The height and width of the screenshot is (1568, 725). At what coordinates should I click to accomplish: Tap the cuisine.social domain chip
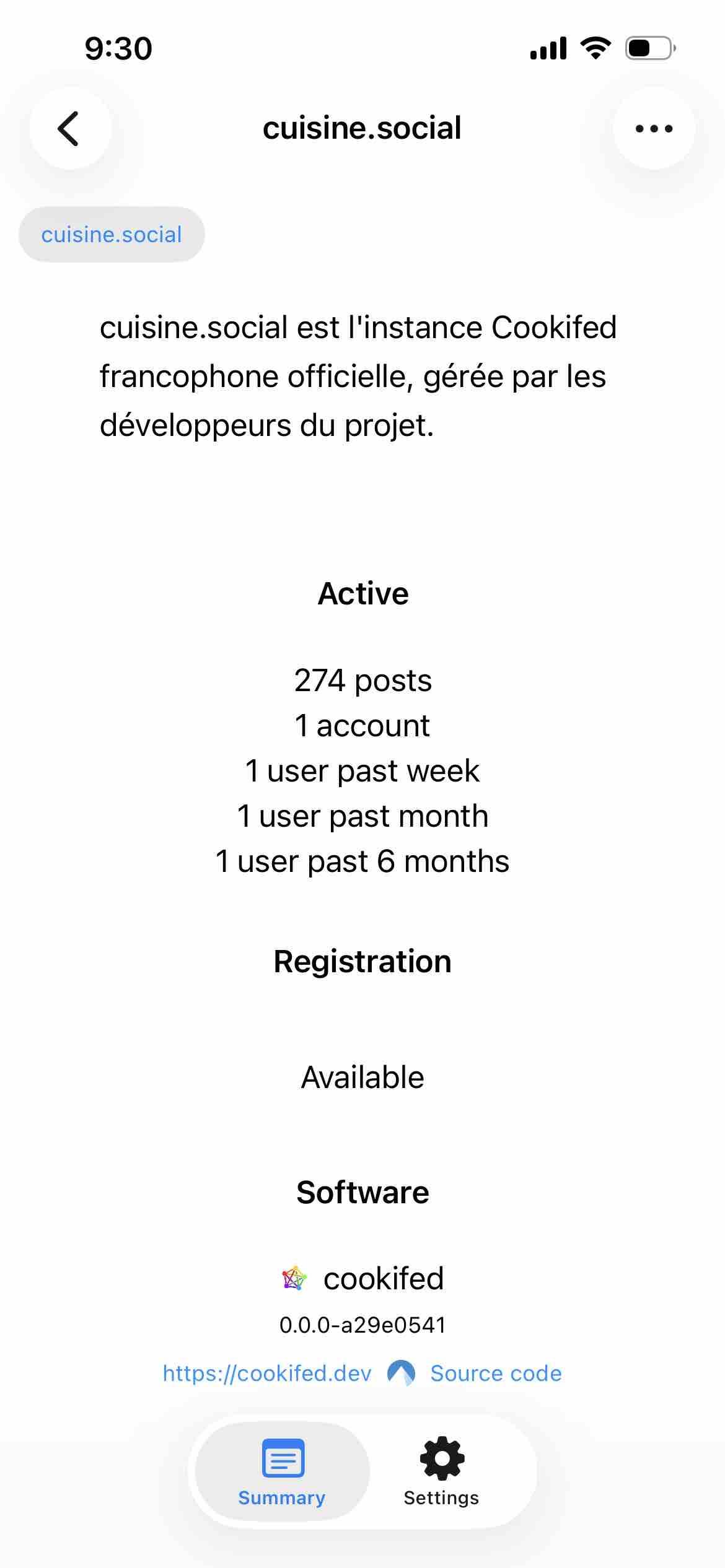(x=112, y=235)
